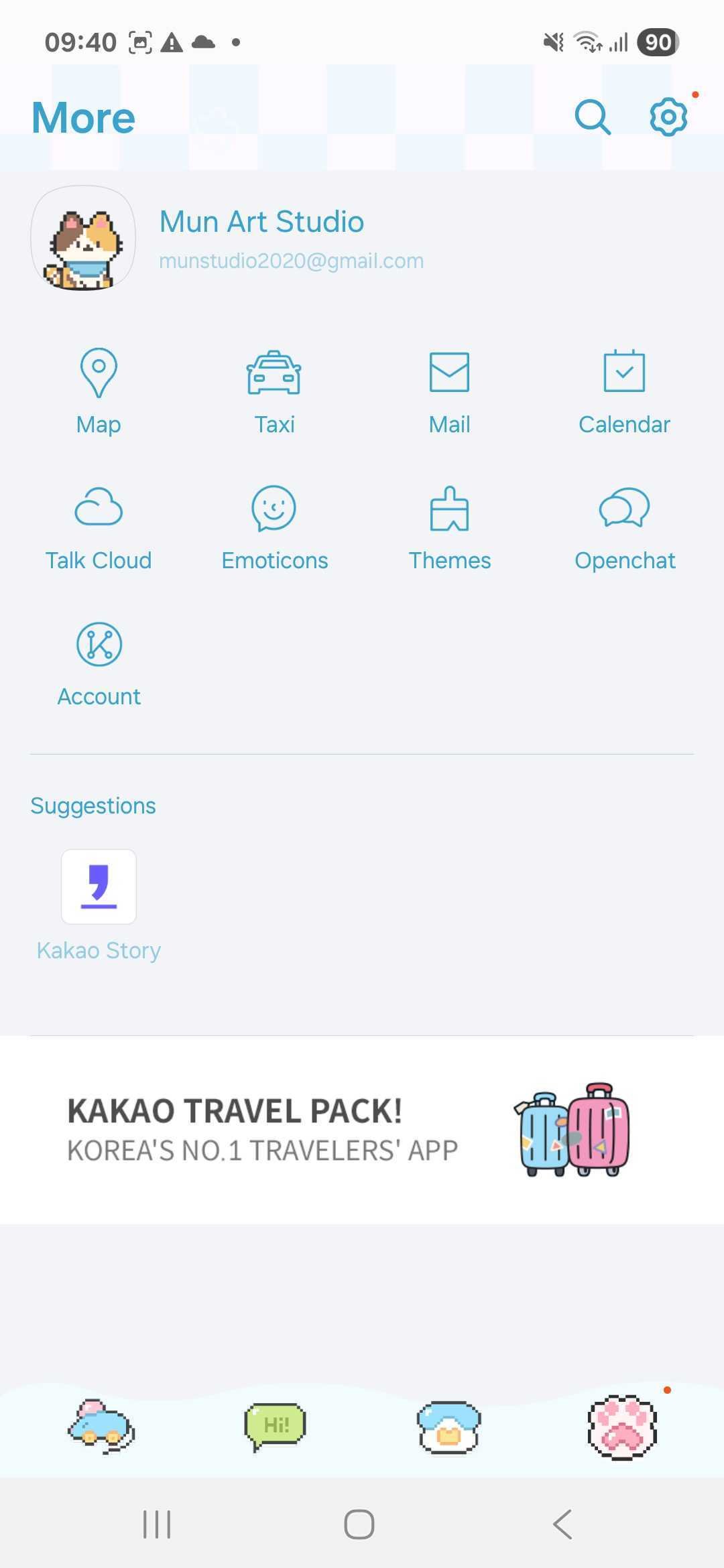Image resolution: width=724 pixels, height=1568 pixels.
Task: Show recent apps
Action: coord(158,1524)
